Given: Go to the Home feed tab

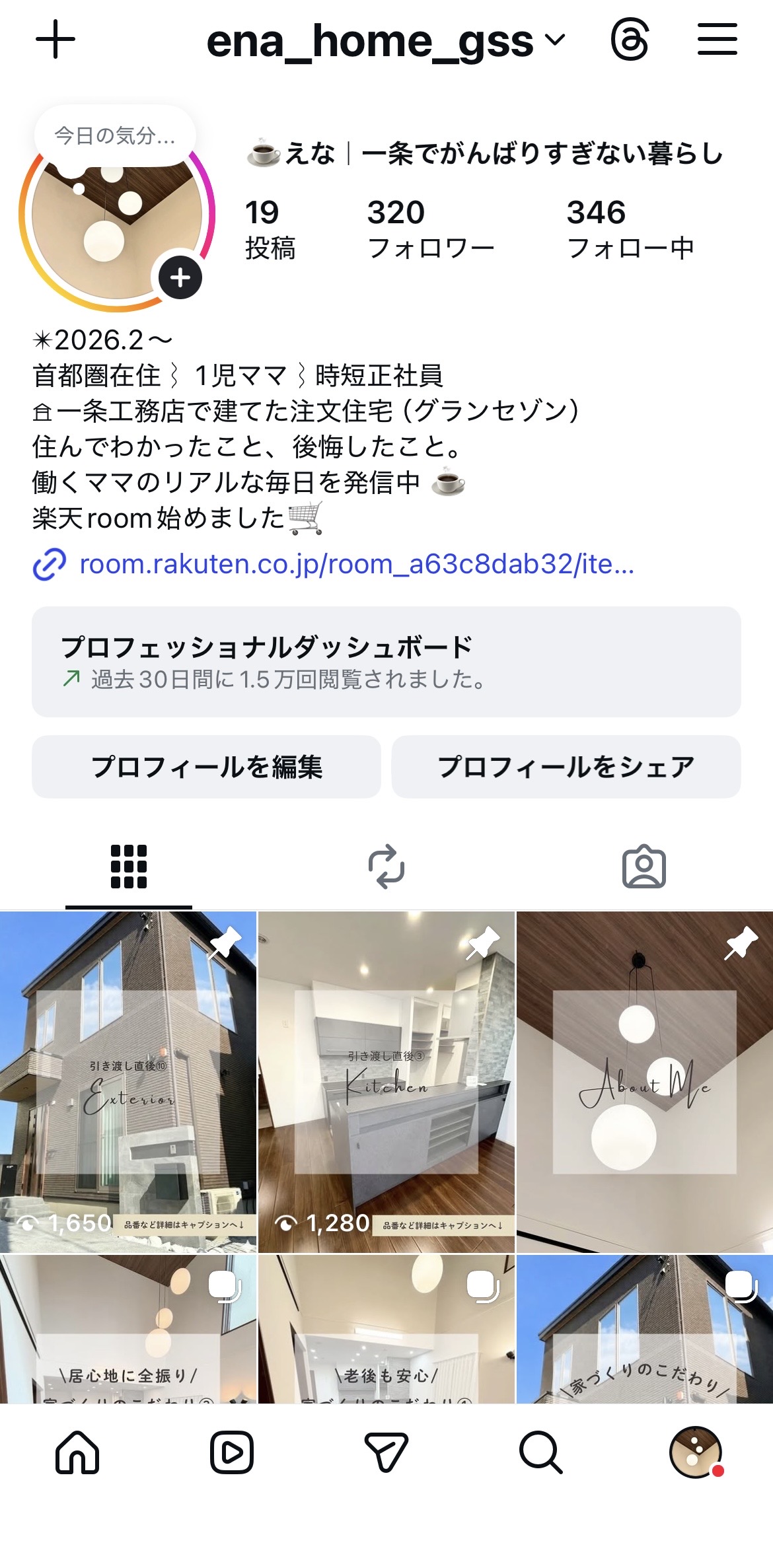Looking at the screenshot, I should (x=77, y=1452).
